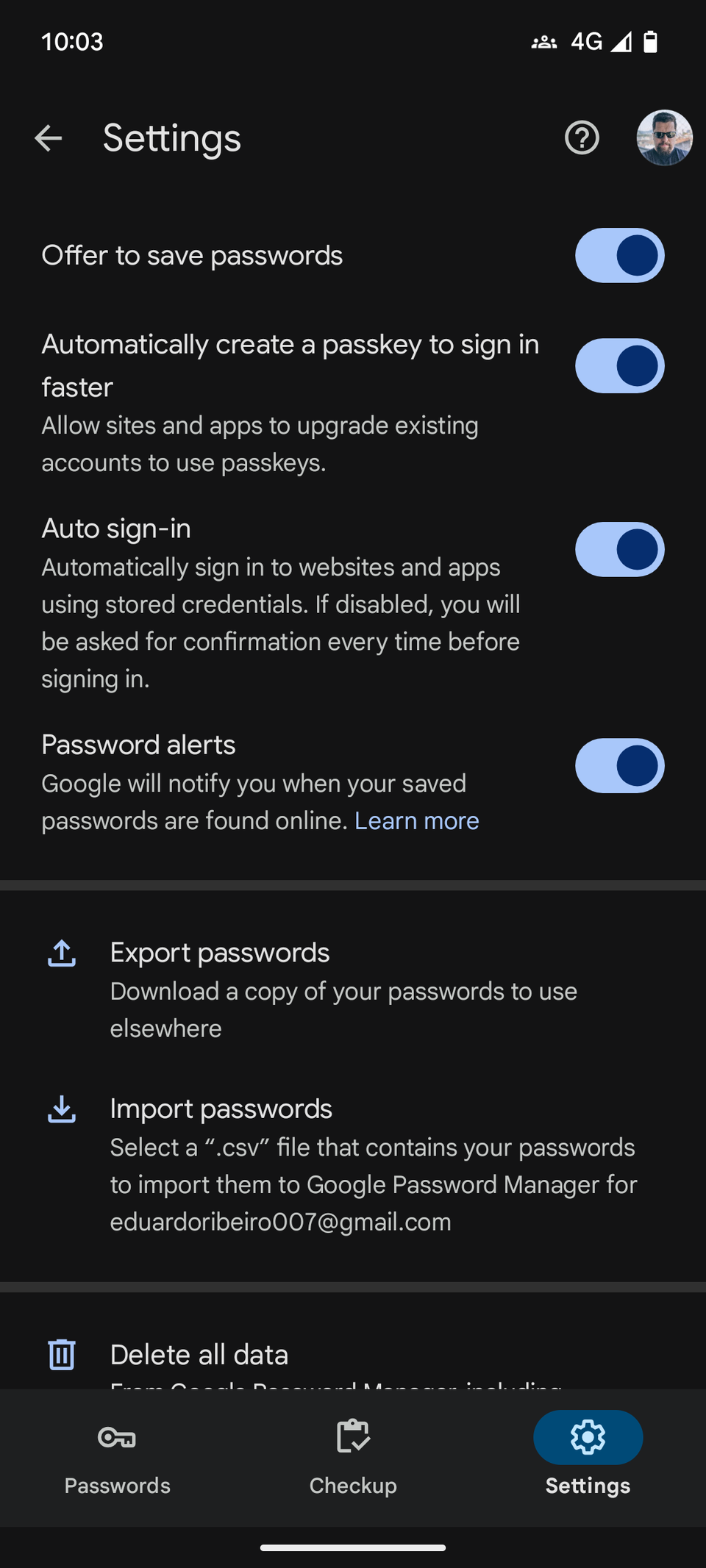
Task: Click the Import passwords download icon
Action: click(x=61, y=1110)
